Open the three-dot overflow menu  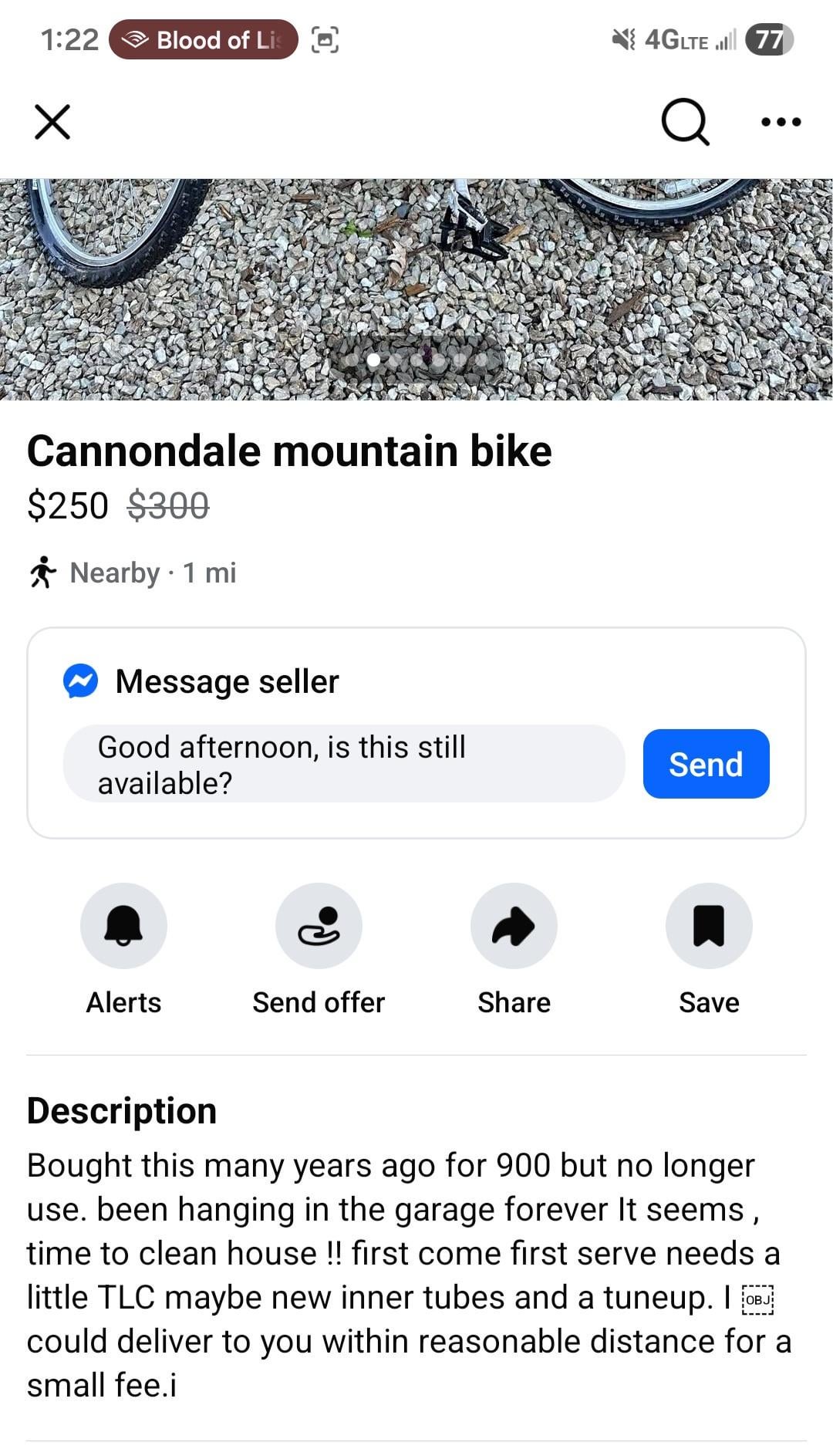781,122
